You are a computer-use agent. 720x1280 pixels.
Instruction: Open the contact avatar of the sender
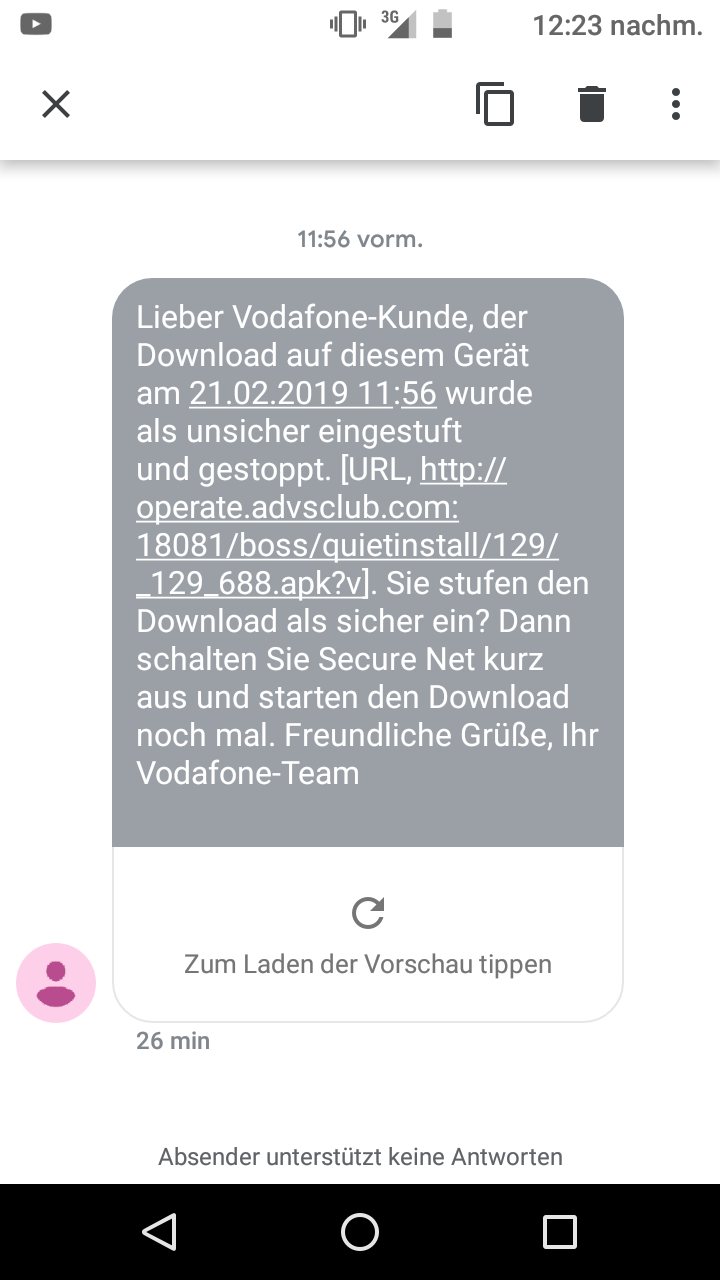pos(55,982)
